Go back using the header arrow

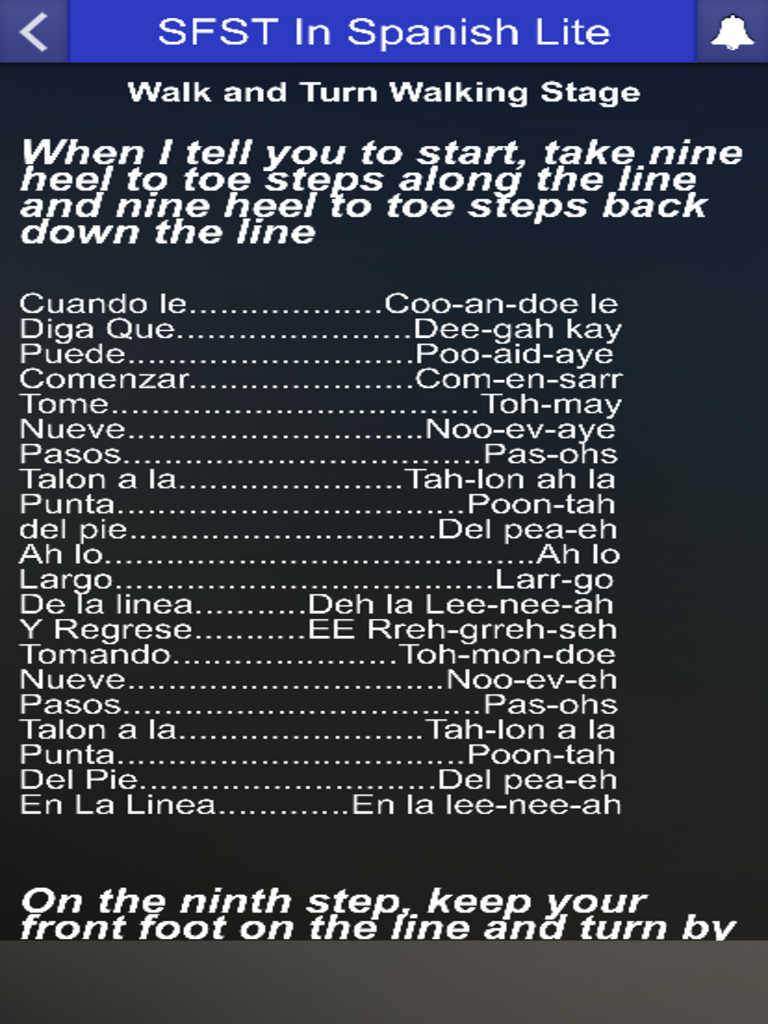point(33,31)
